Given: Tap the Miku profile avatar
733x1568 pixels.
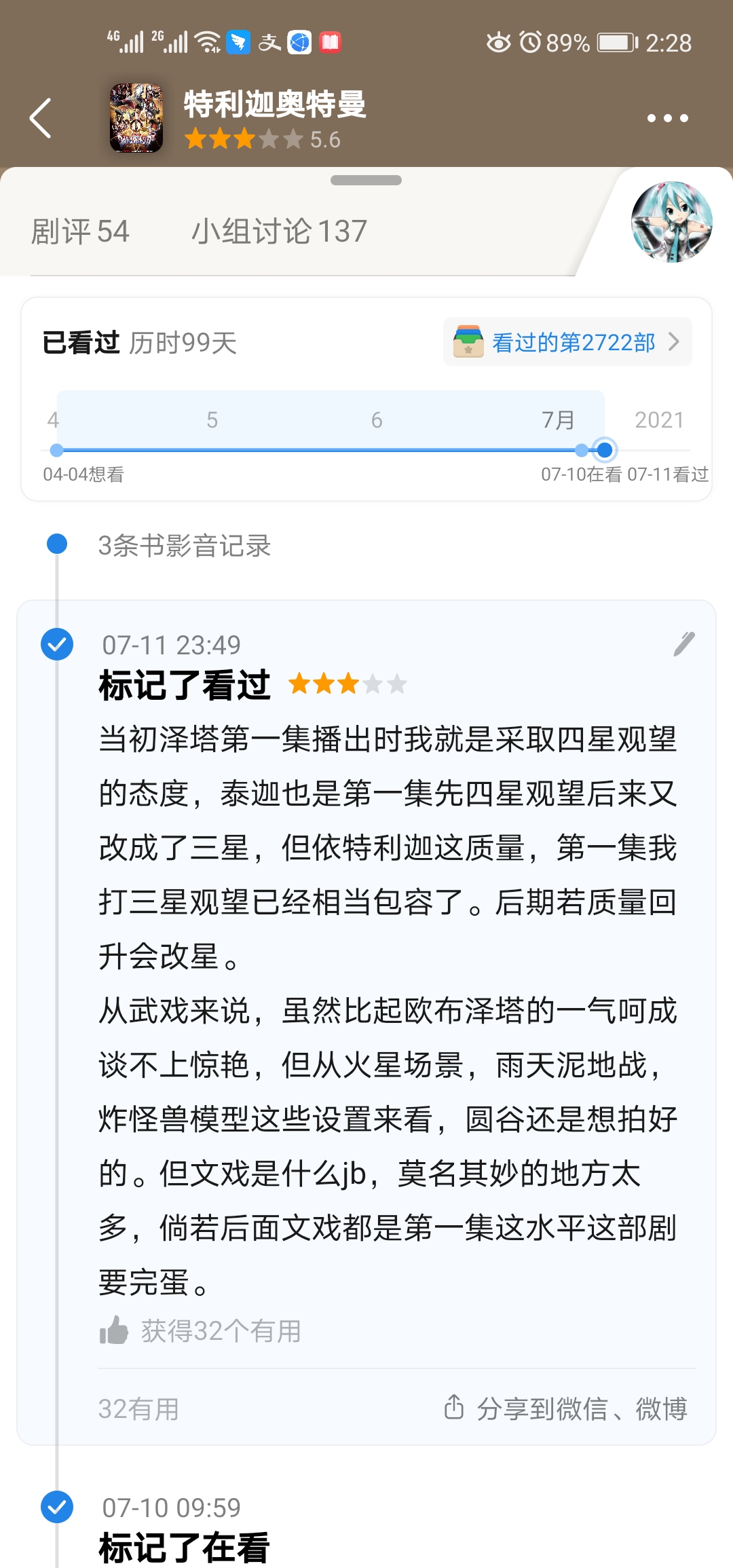Looking at the screenshot, I should click(x=671, y=222).
